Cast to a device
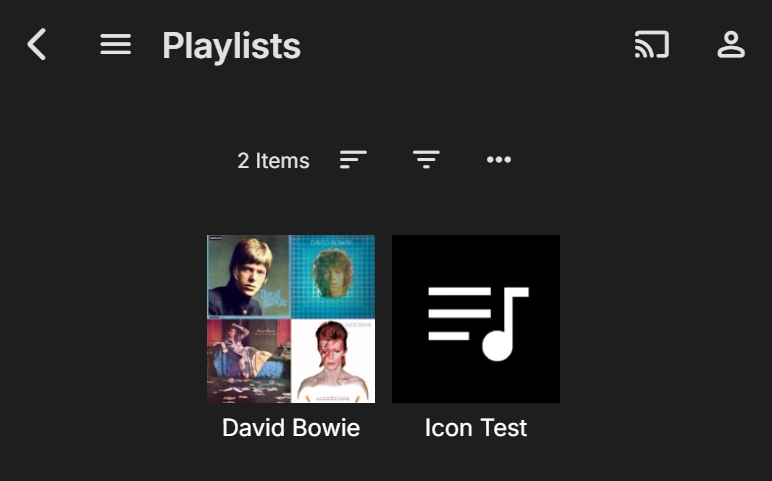The height and width of the screenshot is (481, 772). tap(651, 45)
